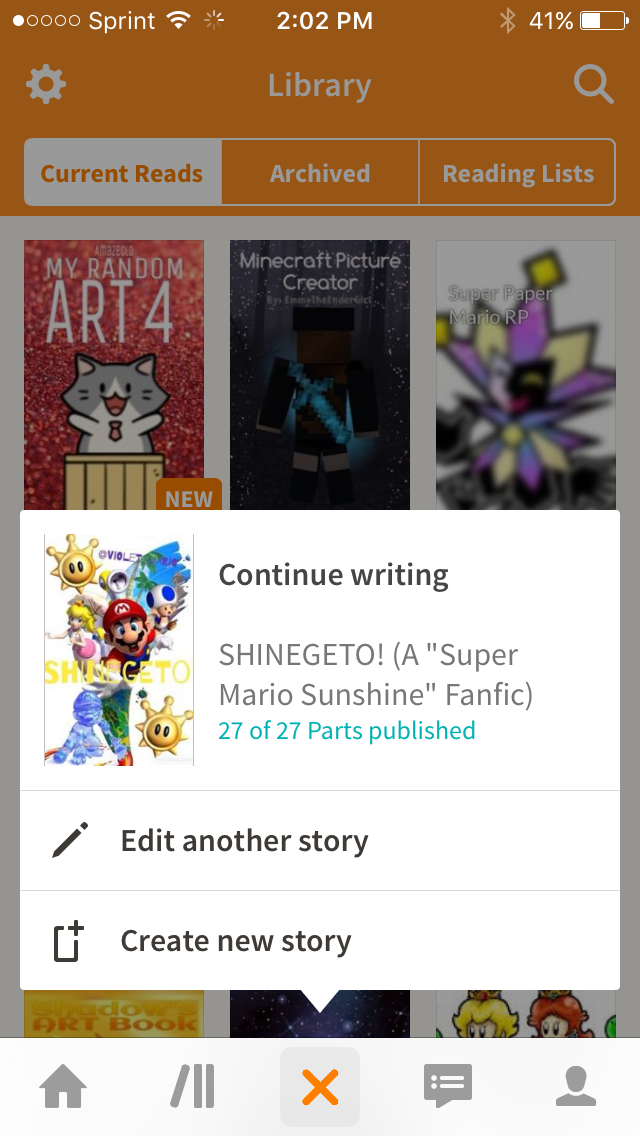Select the Current Reads tab

(122, 173)
